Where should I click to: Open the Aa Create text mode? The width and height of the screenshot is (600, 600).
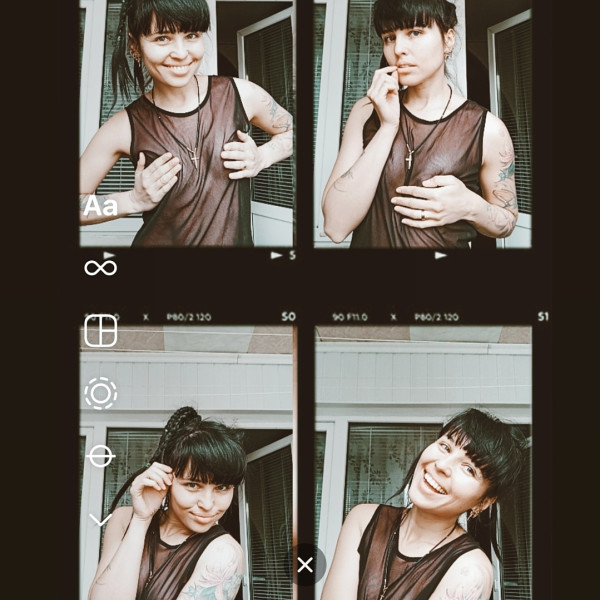(x=100, y=207)
